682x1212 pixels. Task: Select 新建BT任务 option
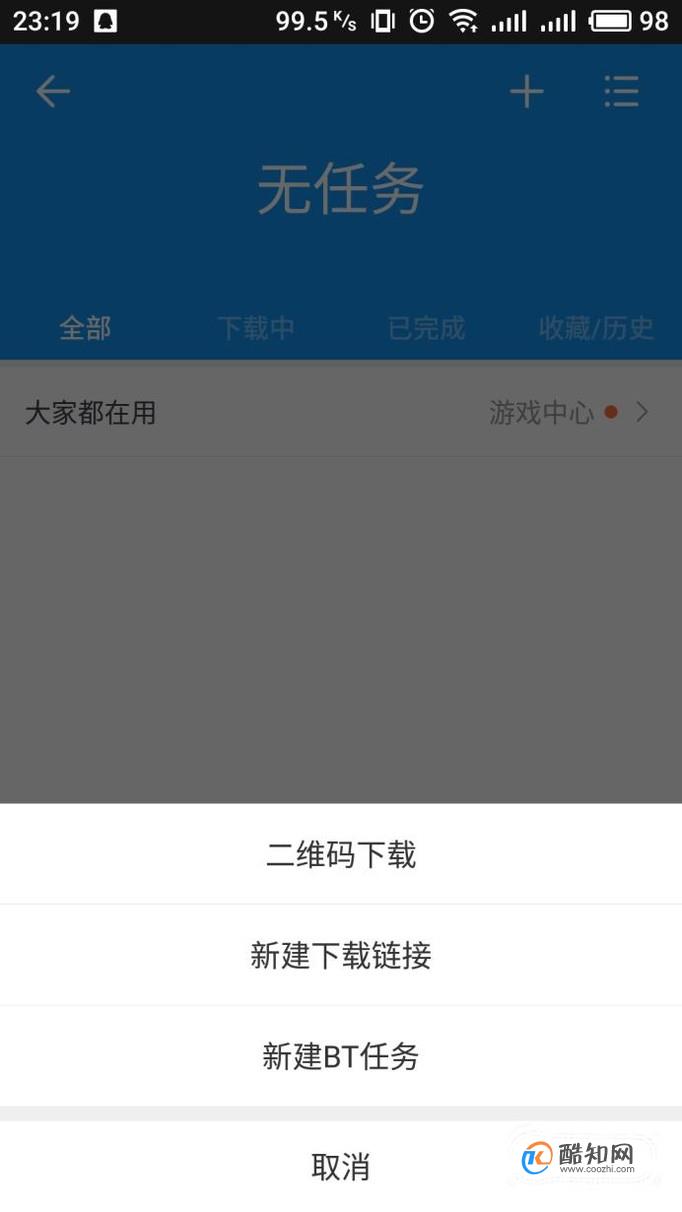tap(341, 1056)
